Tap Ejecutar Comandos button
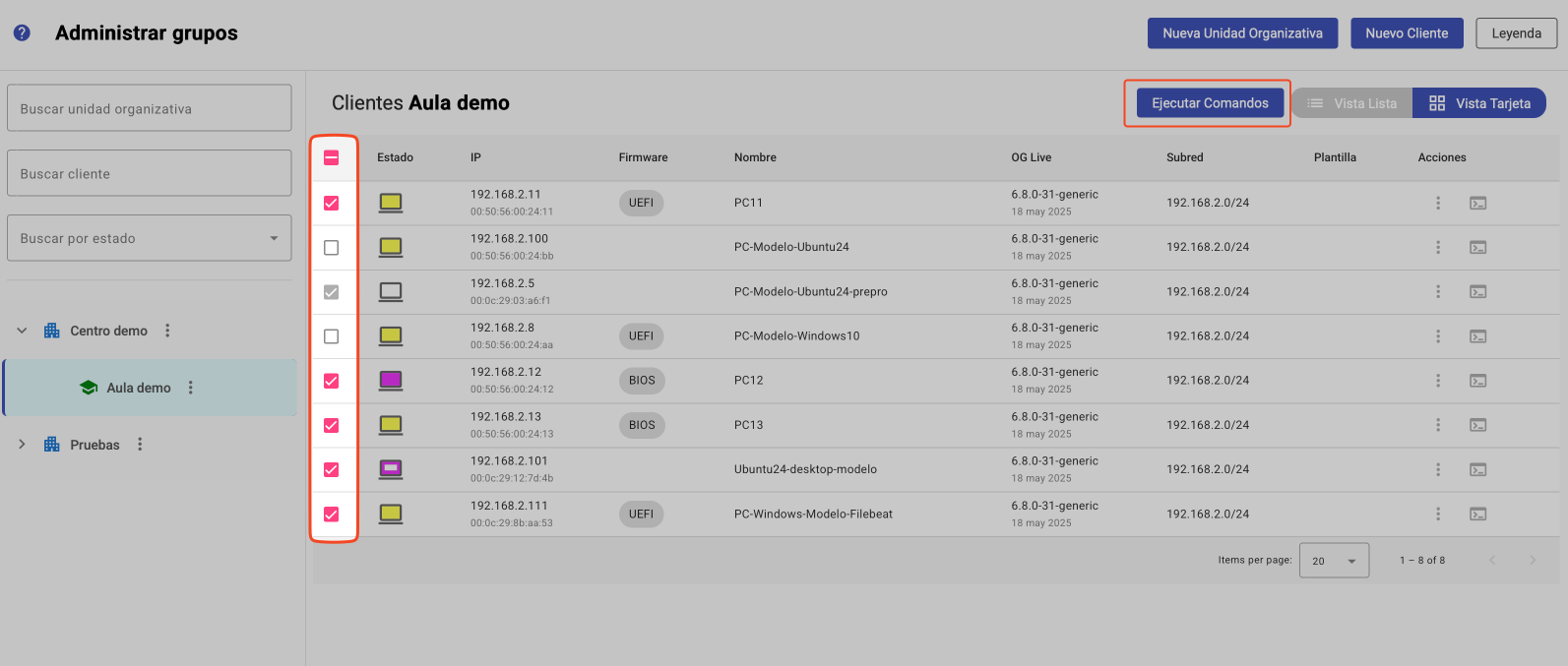This screenshot has width=1568, height=666. pyautogui.click(x=1210, y=103)
